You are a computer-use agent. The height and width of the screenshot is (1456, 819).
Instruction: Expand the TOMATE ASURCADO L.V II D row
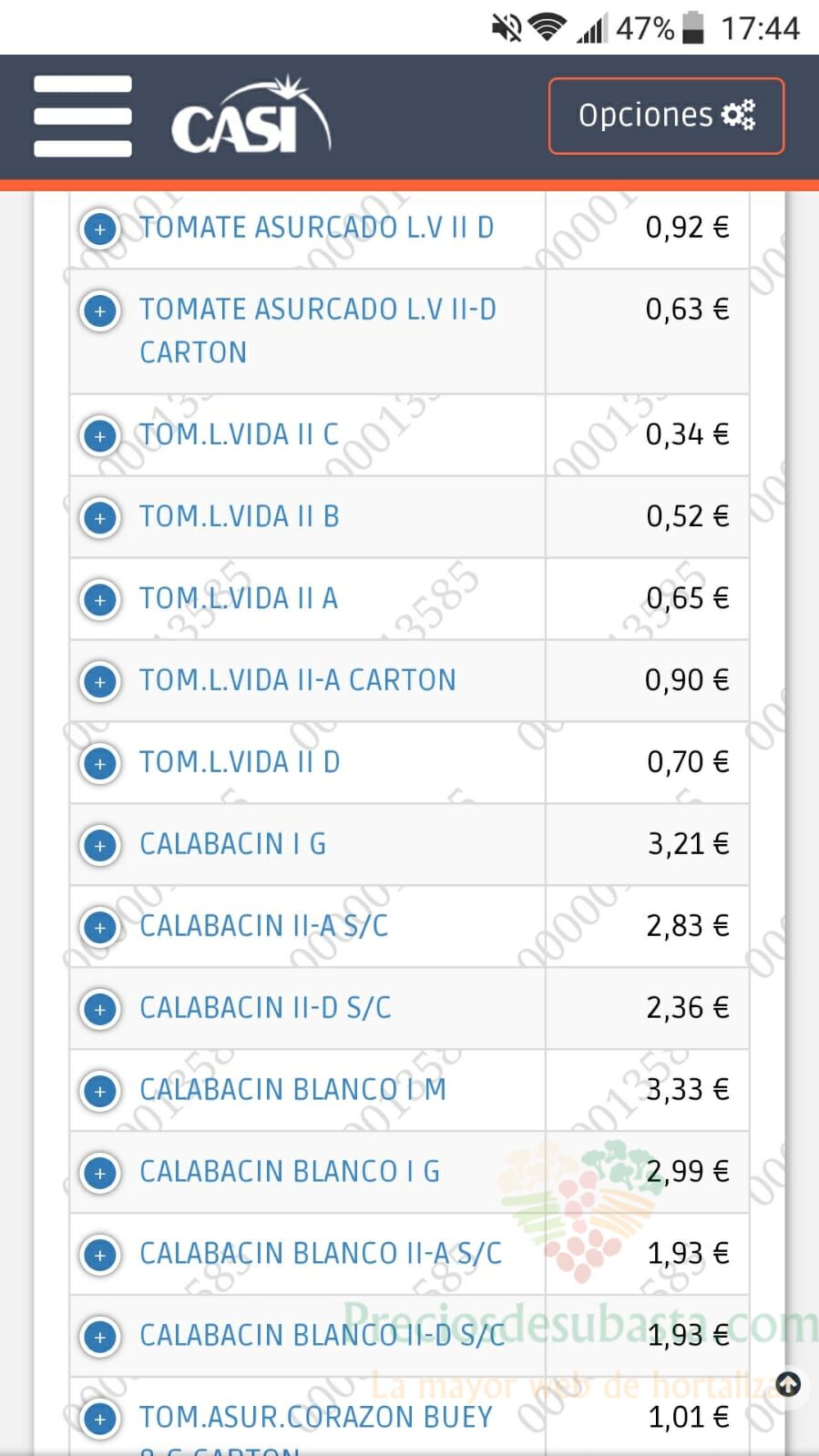pyautogui.click(x=100, y=229)
